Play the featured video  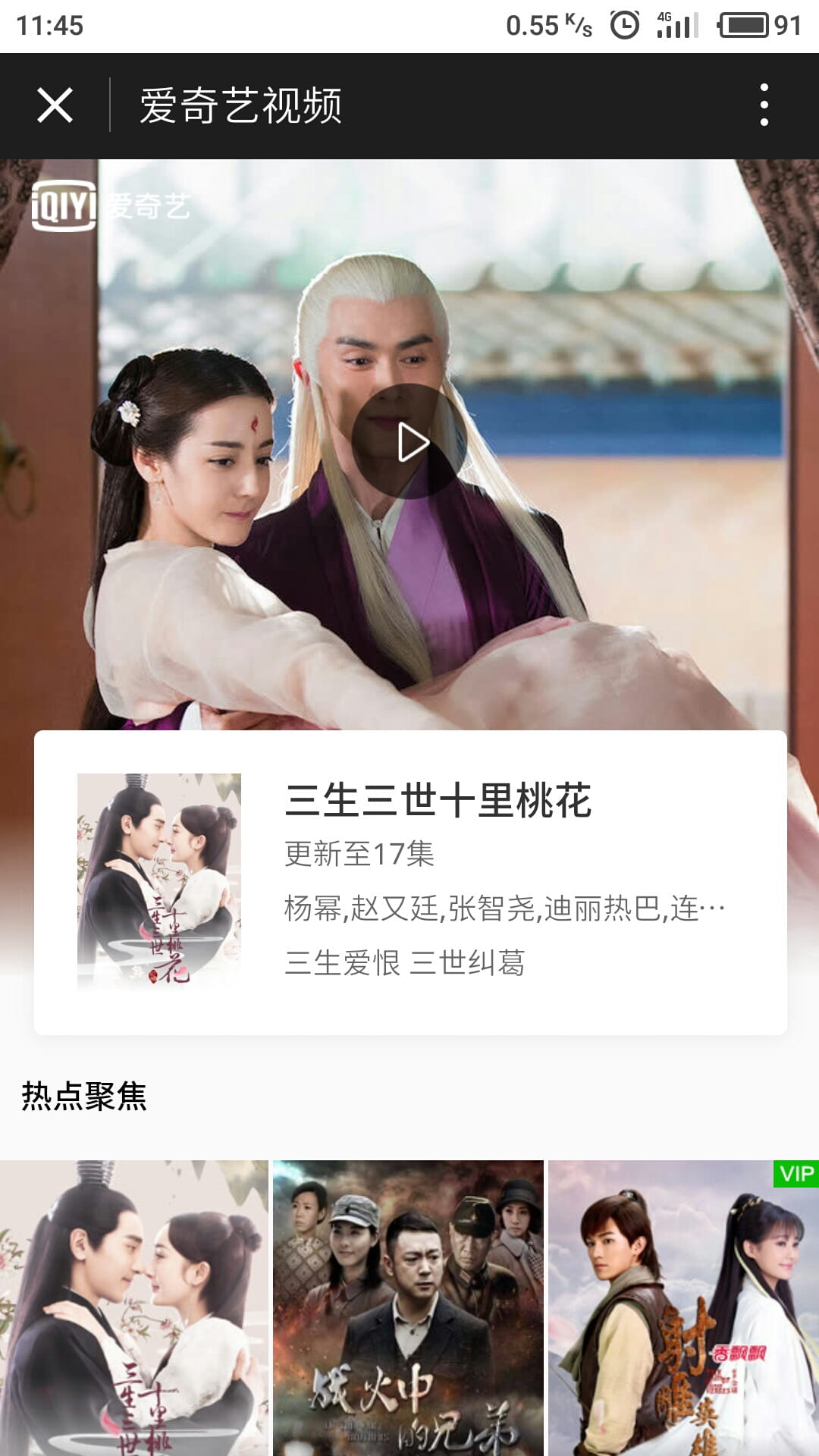(410, 441)
